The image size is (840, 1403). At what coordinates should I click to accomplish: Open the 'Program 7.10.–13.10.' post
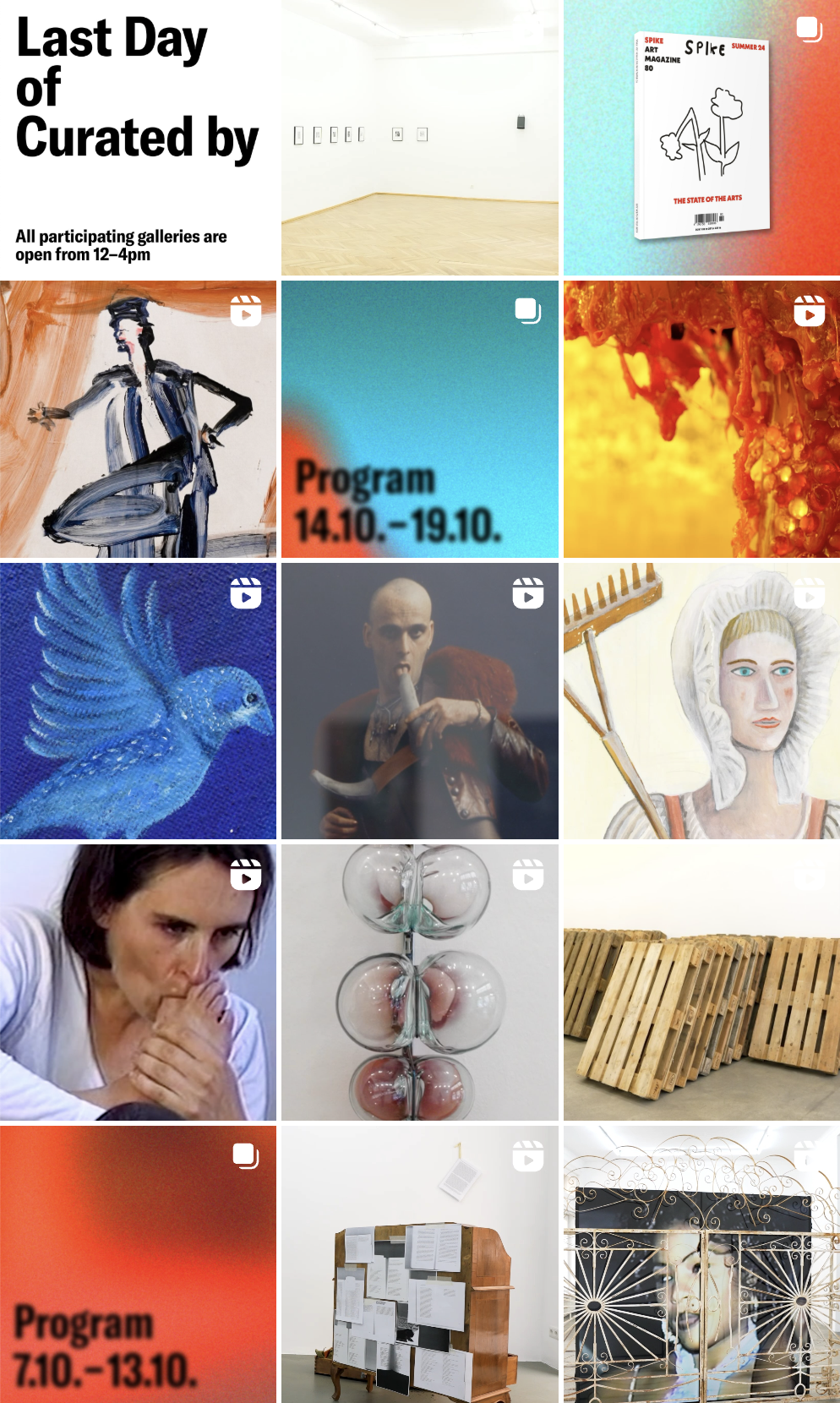click(x=138, y=1264)
